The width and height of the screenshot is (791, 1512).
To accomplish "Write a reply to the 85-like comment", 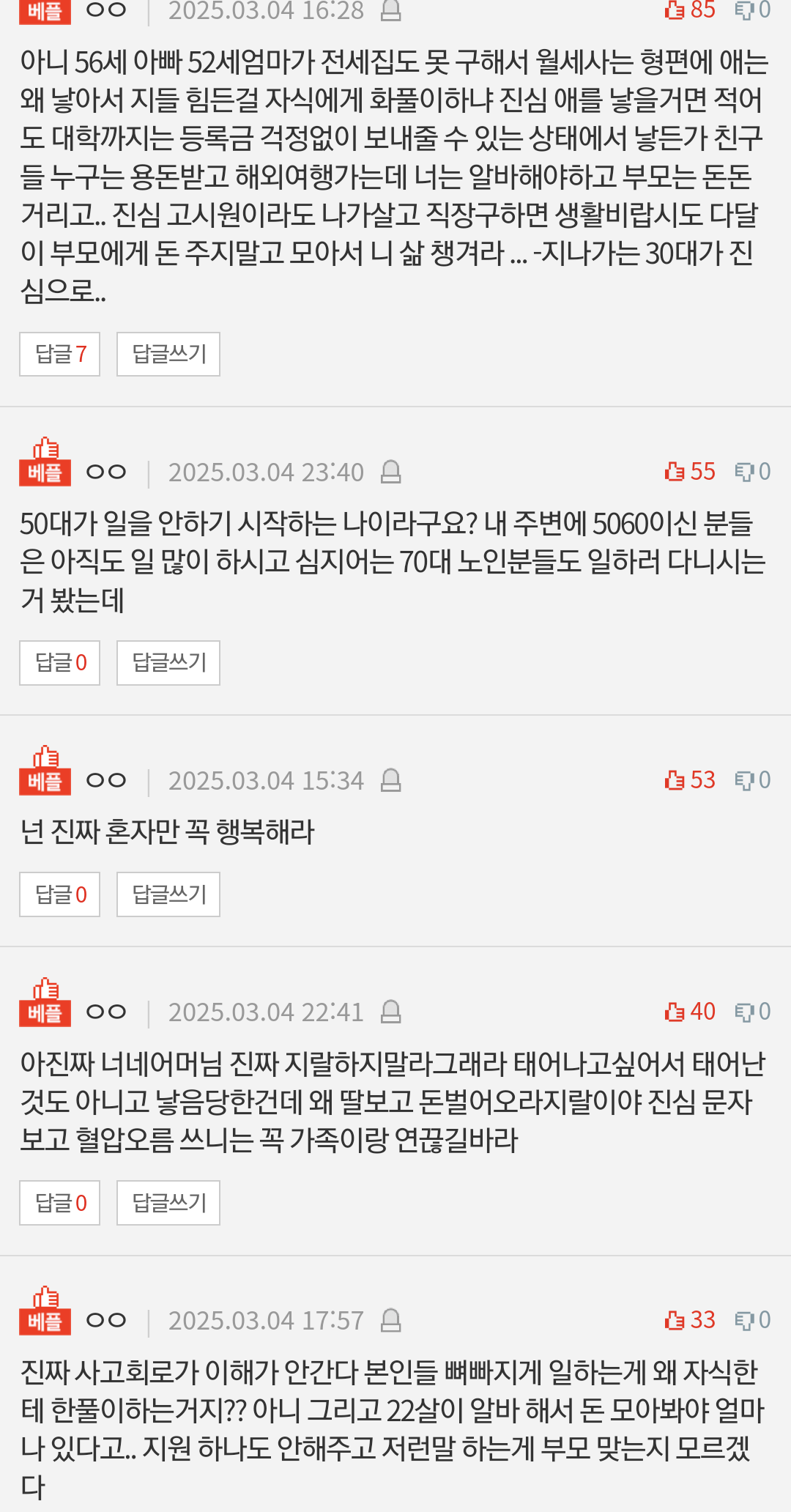I will (x=168, y=354).
